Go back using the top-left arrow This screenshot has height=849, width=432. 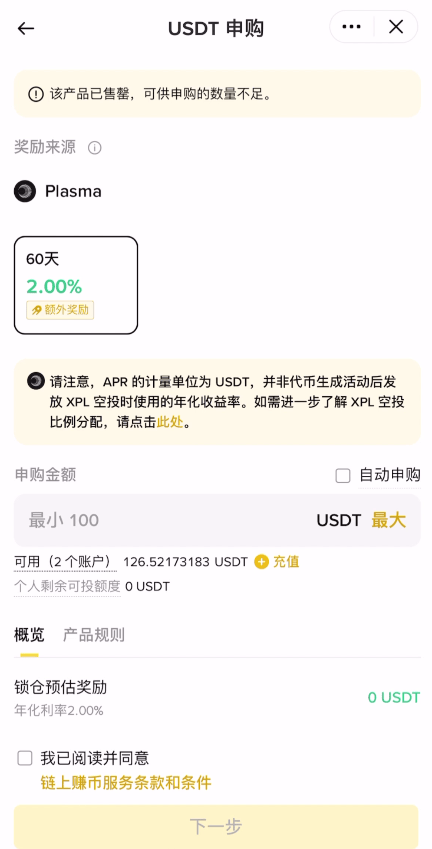26,28
